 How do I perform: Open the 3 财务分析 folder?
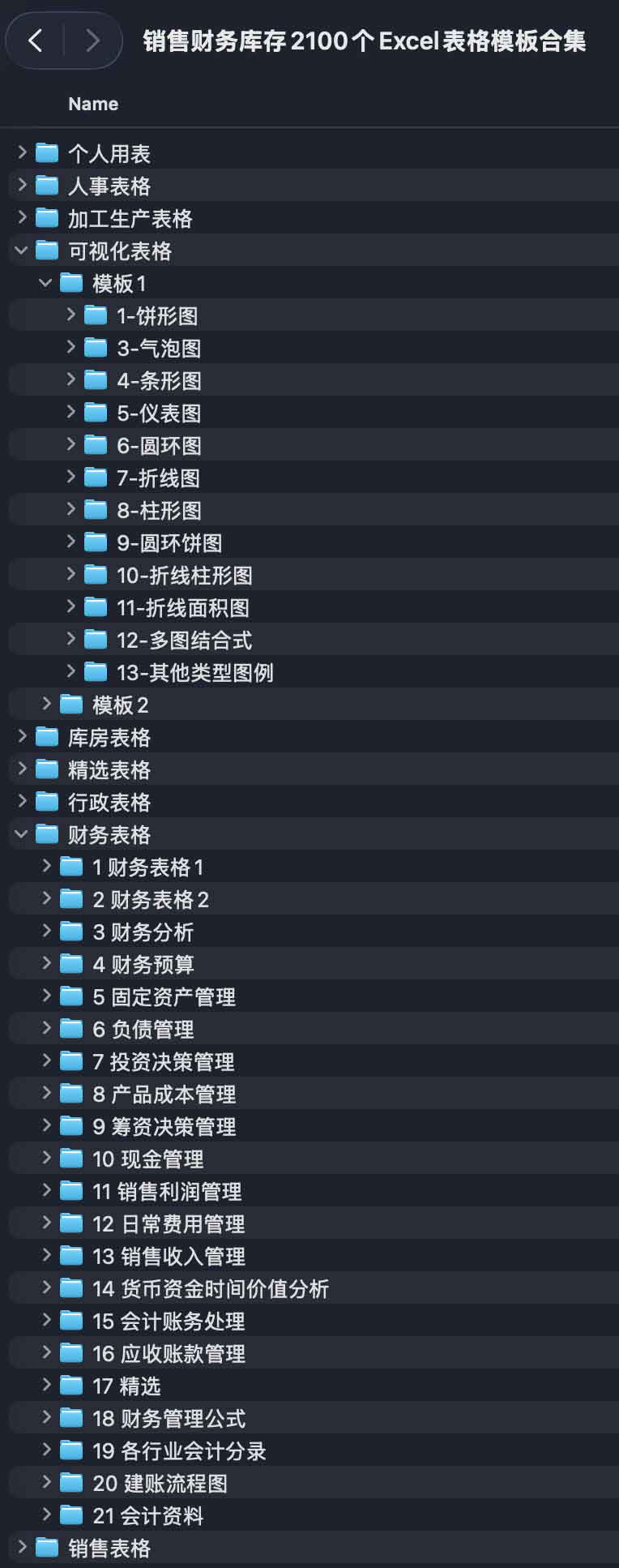(143, 932)
